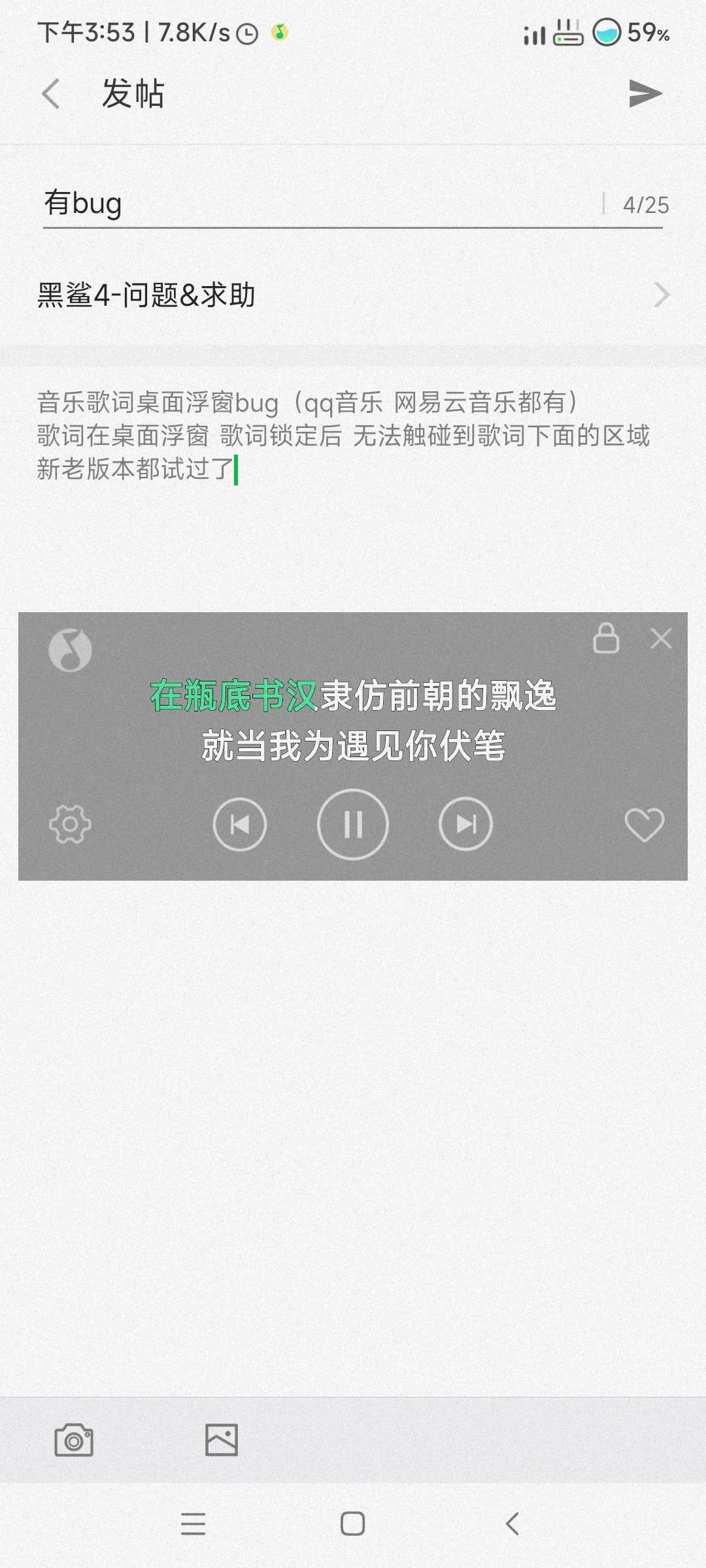Take a photo with the camera icon
Viewport: 706px width, 1568px height.
coord(74,1440)
